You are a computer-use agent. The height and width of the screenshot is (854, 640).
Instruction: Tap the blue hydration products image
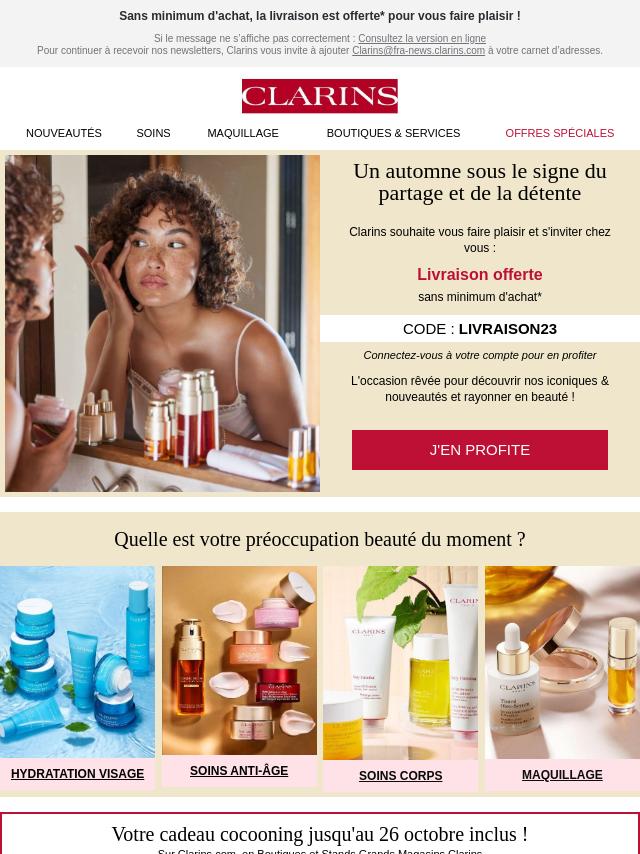77,661
